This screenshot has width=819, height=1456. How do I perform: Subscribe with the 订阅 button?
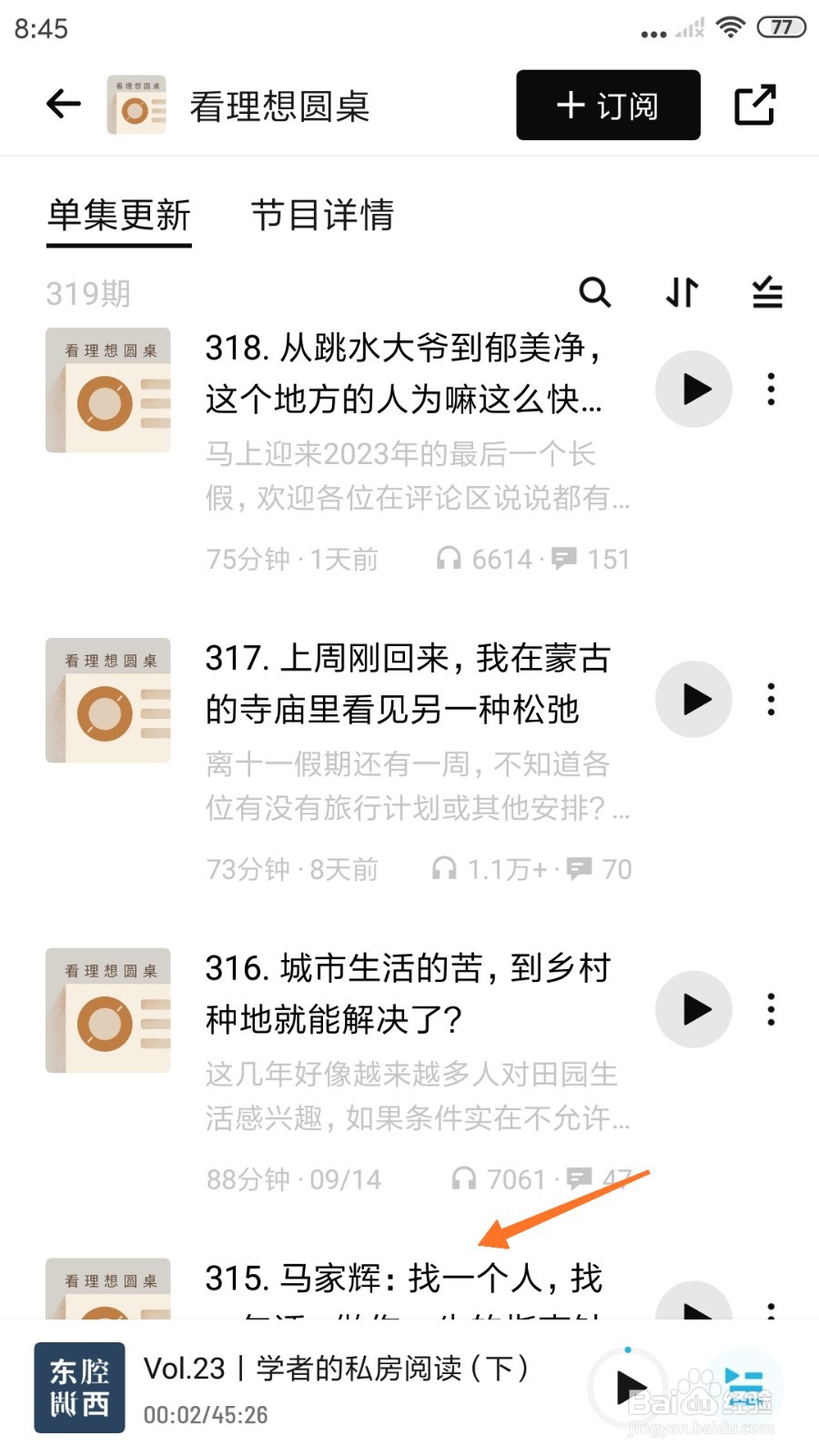[608, 105]
